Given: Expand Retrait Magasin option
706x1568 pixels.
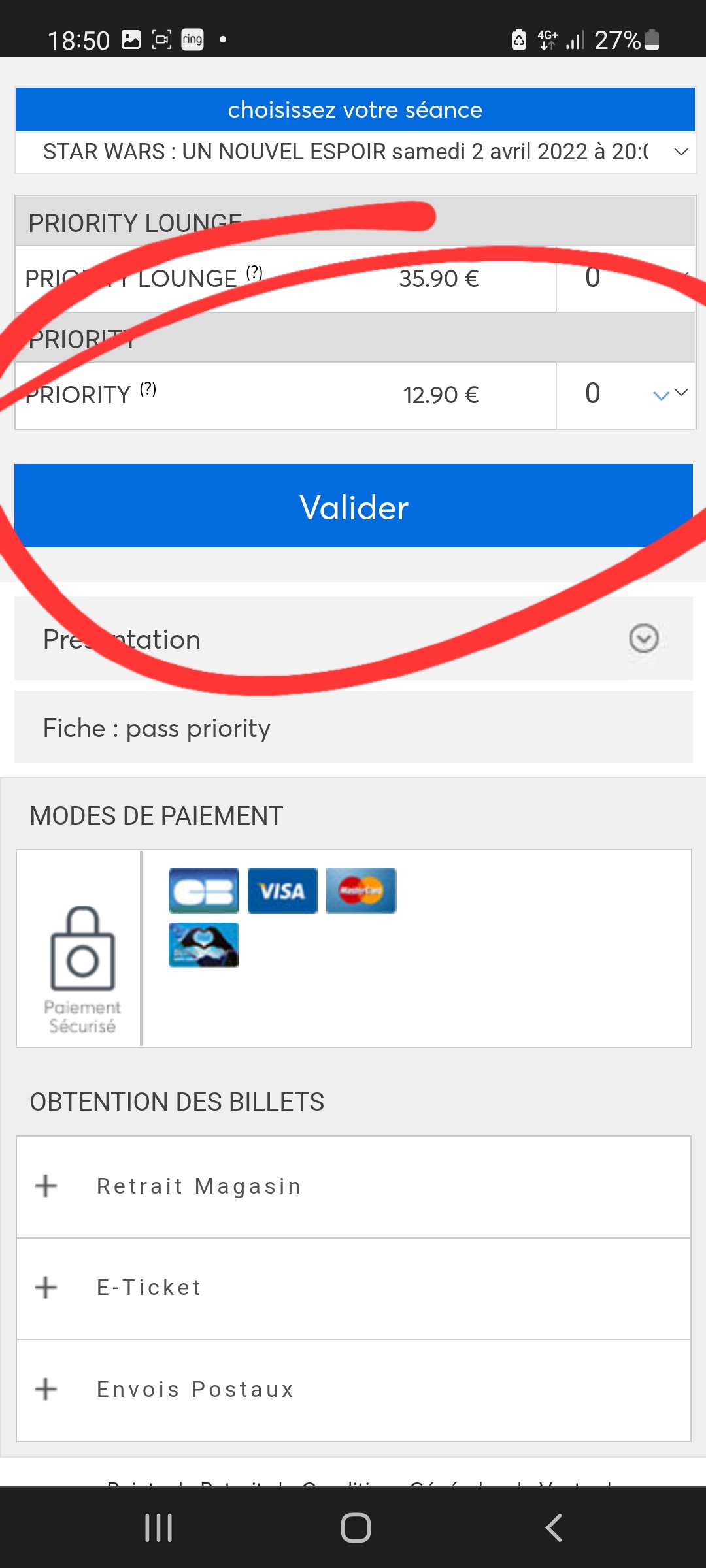Looking at the screenshot, I should 46,1186.
